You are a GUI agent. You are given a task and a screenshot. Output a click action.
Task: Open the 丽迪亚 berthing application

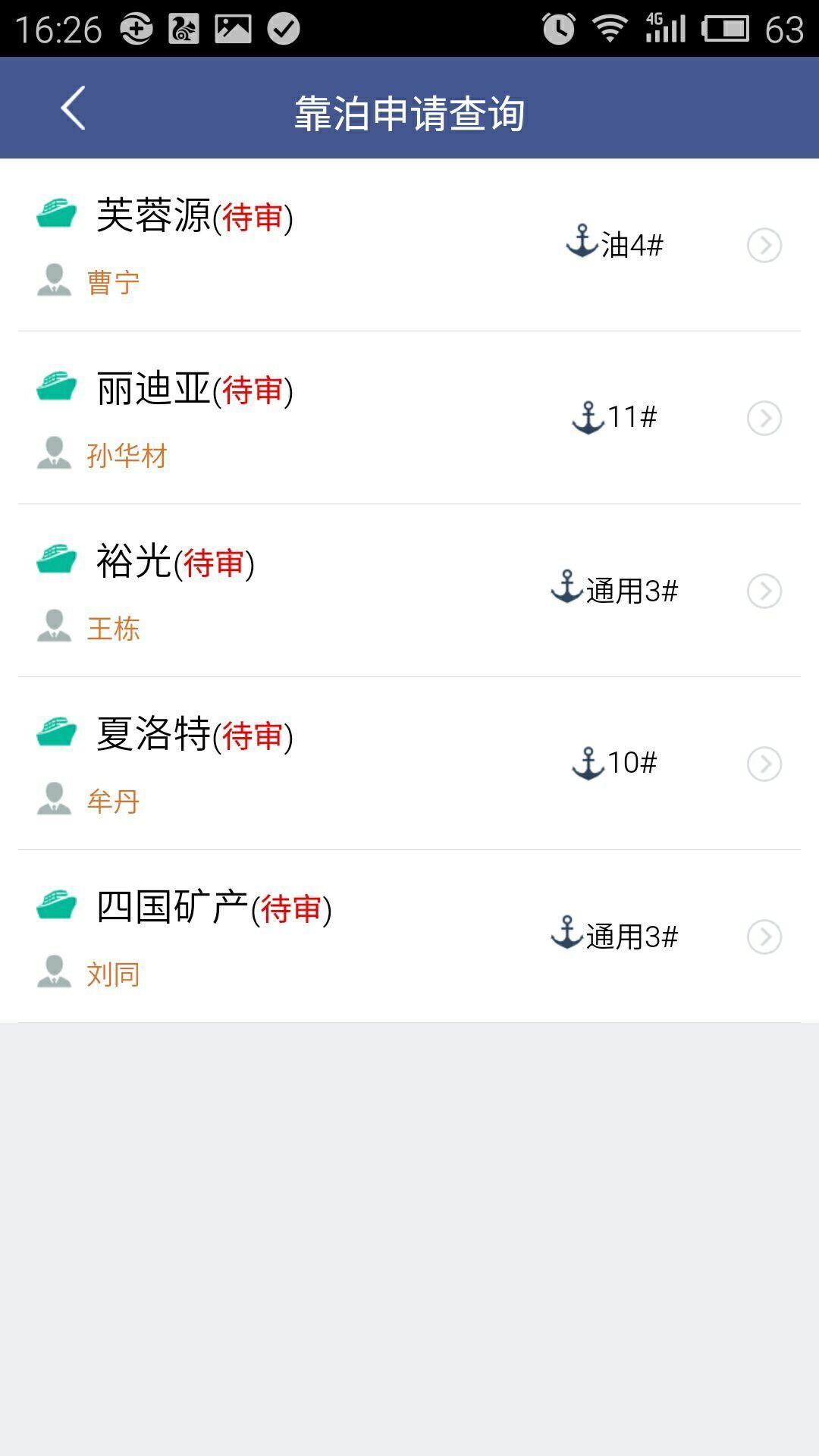click(x=409, y=418)
